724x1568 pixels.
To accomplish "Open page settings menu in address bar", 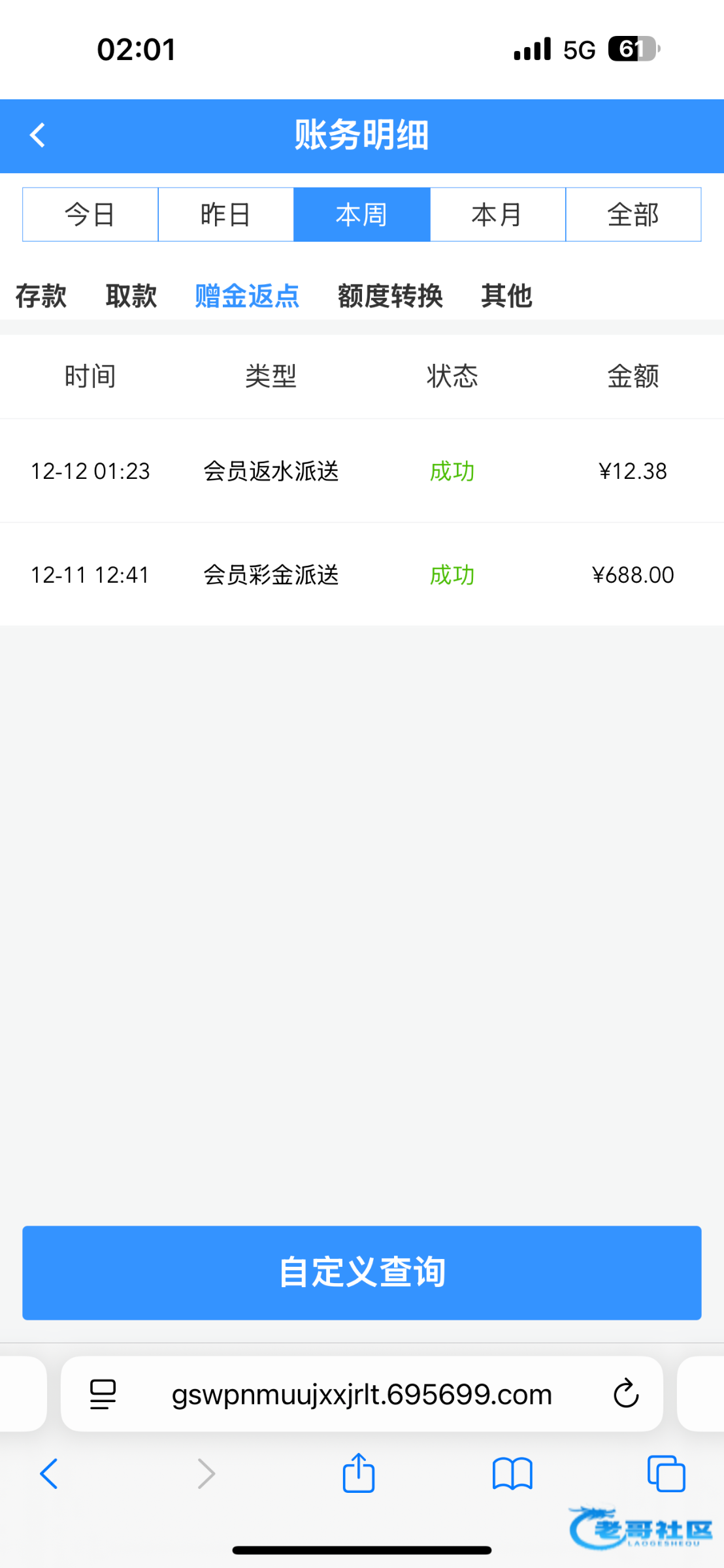I will point(103,1394).
